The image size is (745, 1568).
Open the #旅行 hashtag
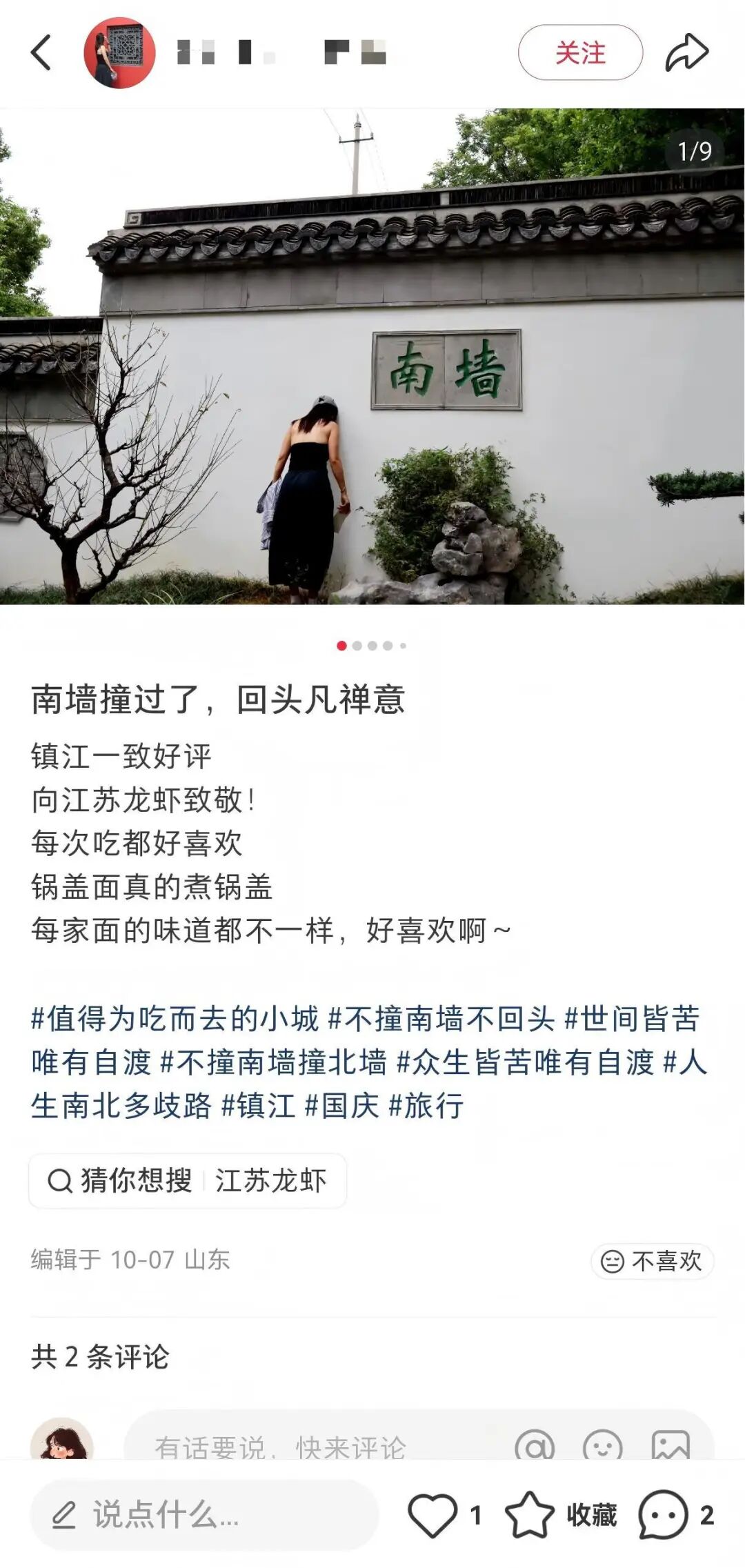click(426, 1106)
